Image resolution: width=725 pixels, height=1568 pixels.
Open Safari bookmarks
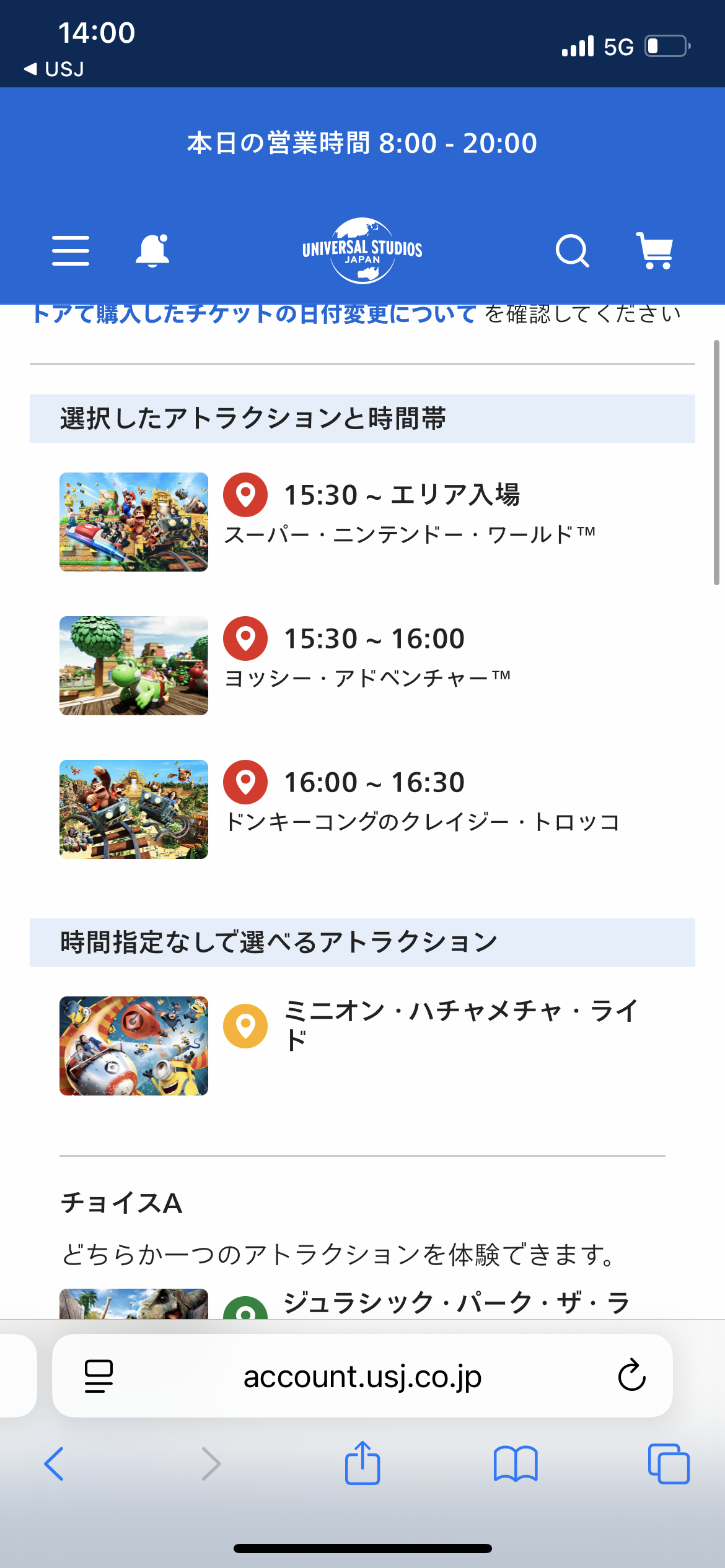516,1464
